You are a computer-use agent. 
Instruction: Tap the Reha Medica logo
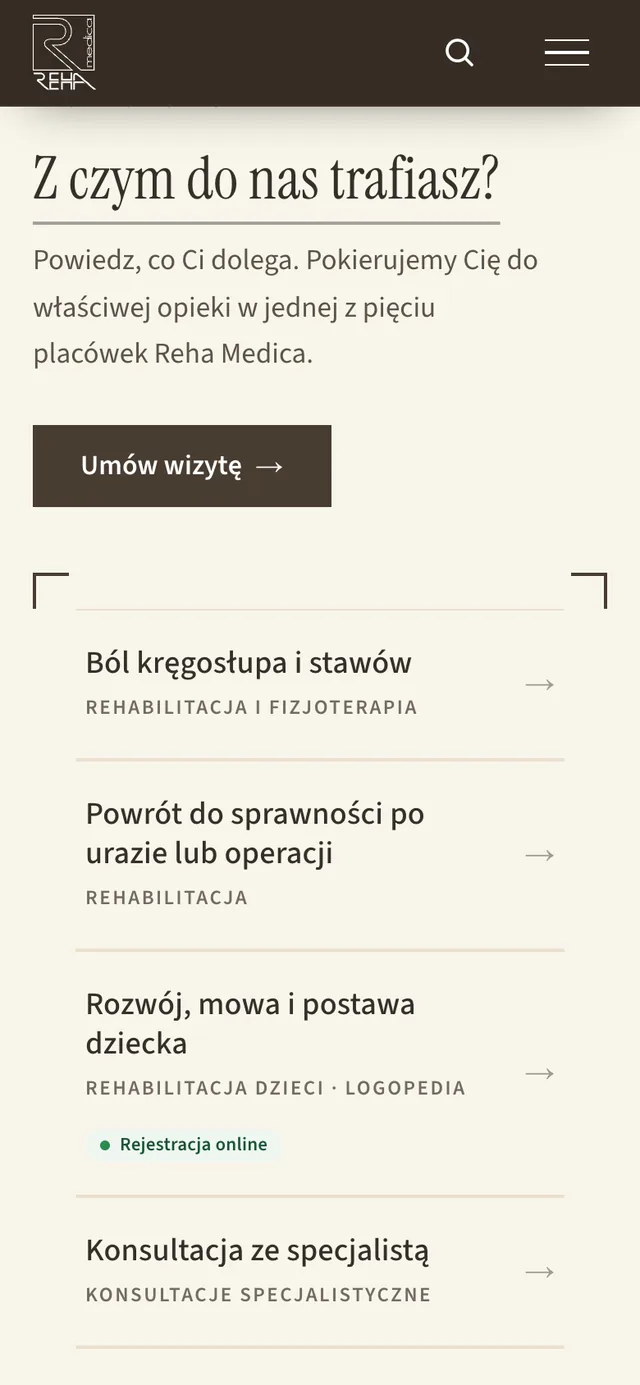pos(64,53)
